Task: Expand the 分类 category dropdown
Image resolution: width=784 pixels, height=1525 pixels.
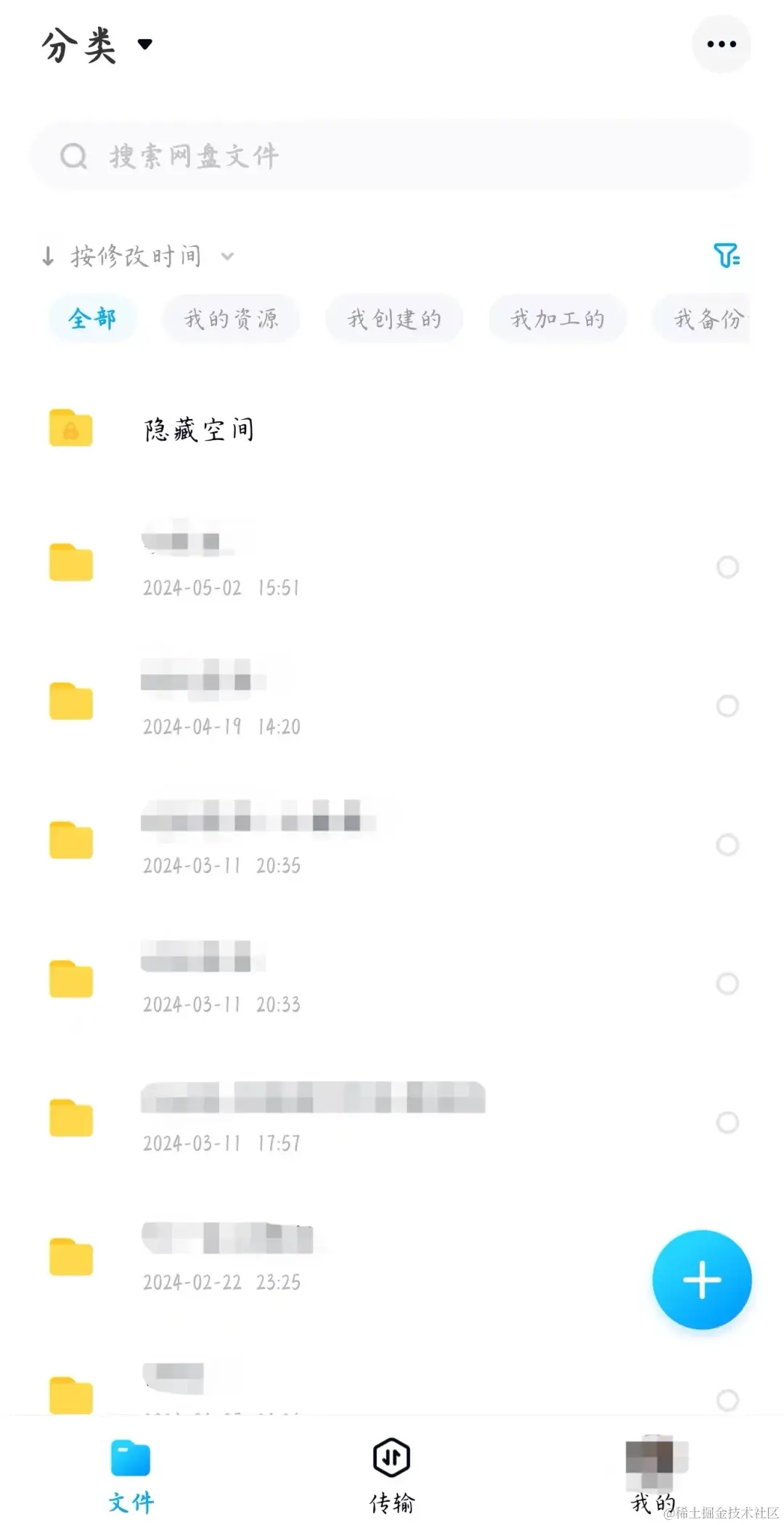Action: click(x=97, y=45)
